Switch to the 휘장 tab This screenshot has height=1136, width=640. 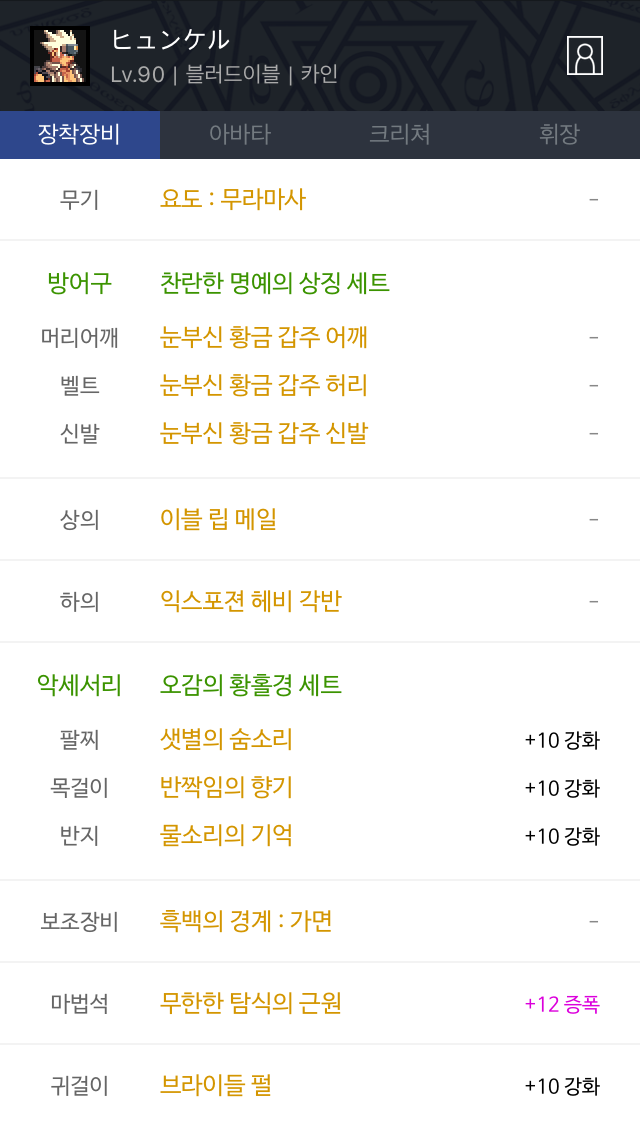point(559,135)
